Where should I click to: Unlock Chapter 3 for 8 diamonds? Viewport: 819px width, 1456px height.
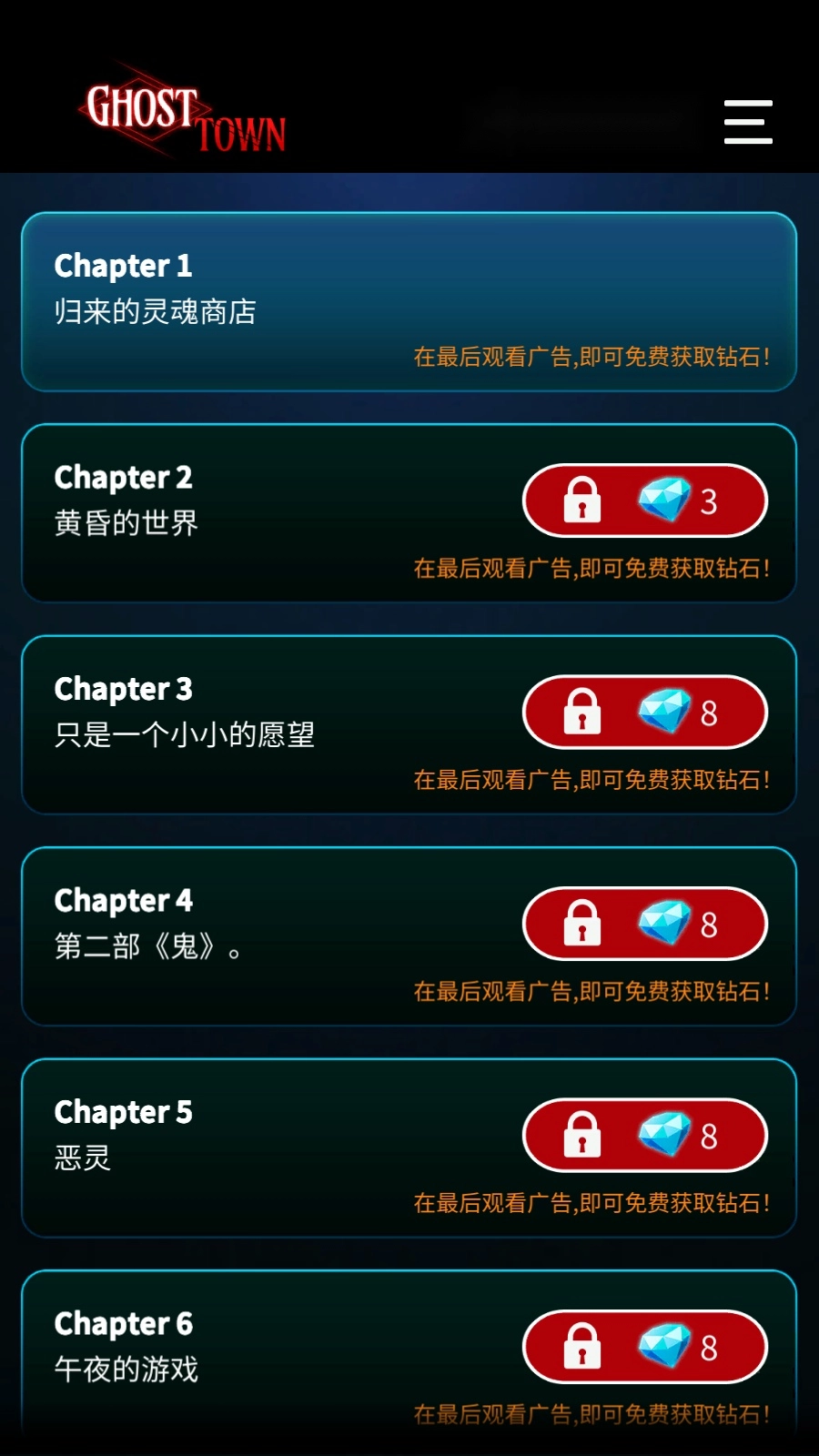pos(645,713)
